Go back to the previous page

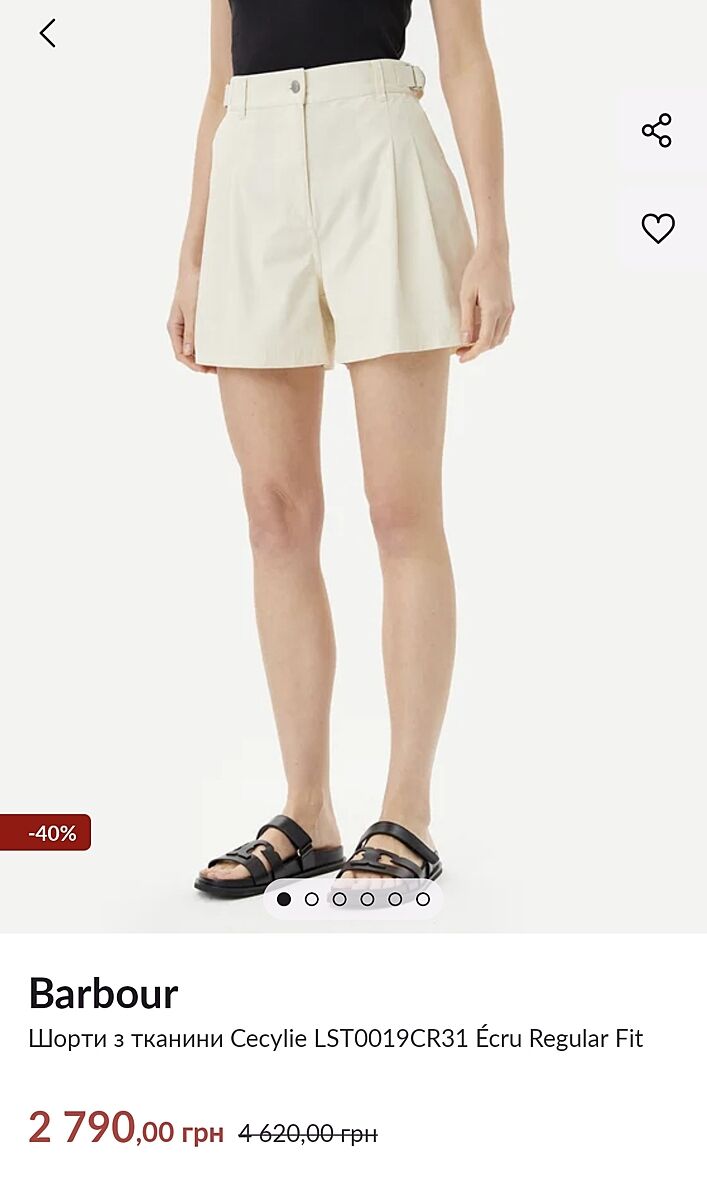click(x=47, y=33)
